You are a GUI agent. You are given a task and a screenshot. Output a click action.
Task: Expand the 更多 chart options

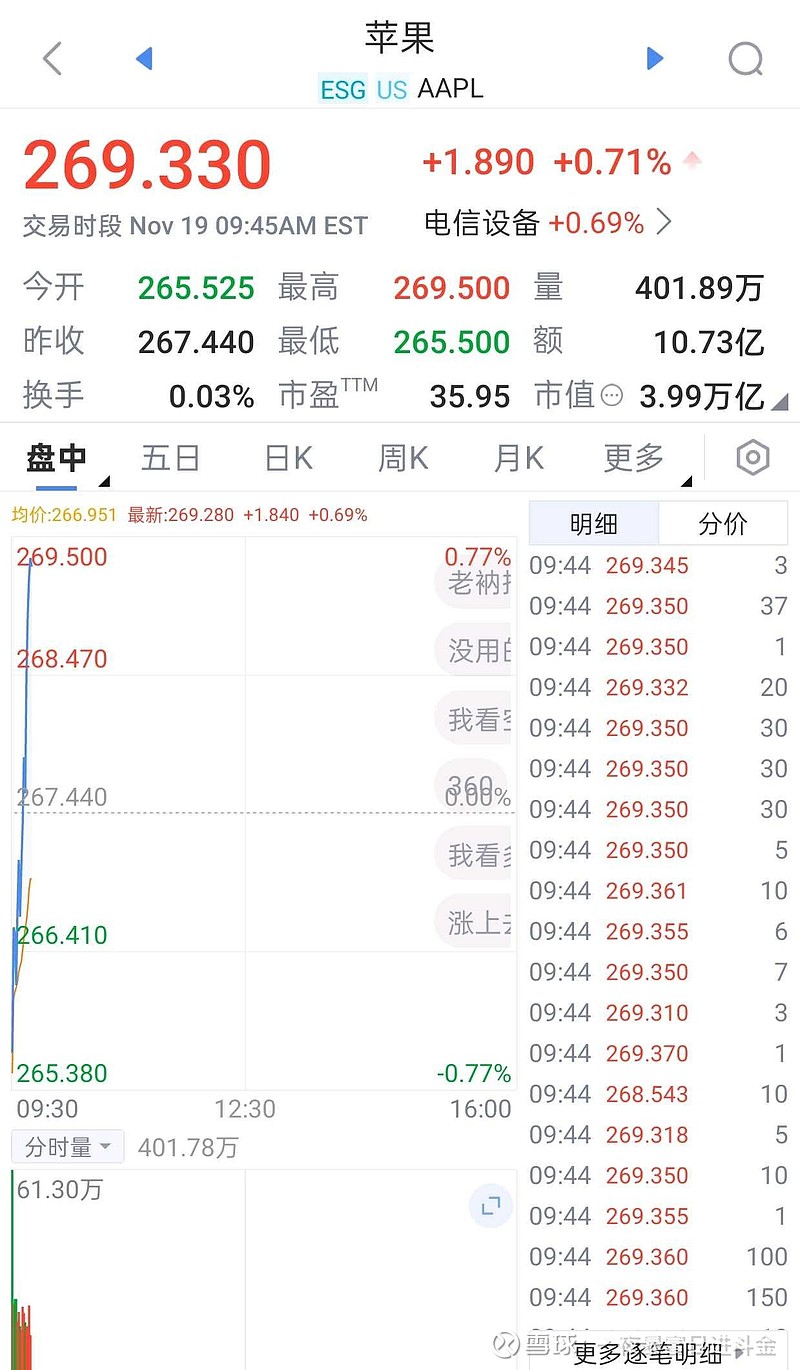coord(632,457)
